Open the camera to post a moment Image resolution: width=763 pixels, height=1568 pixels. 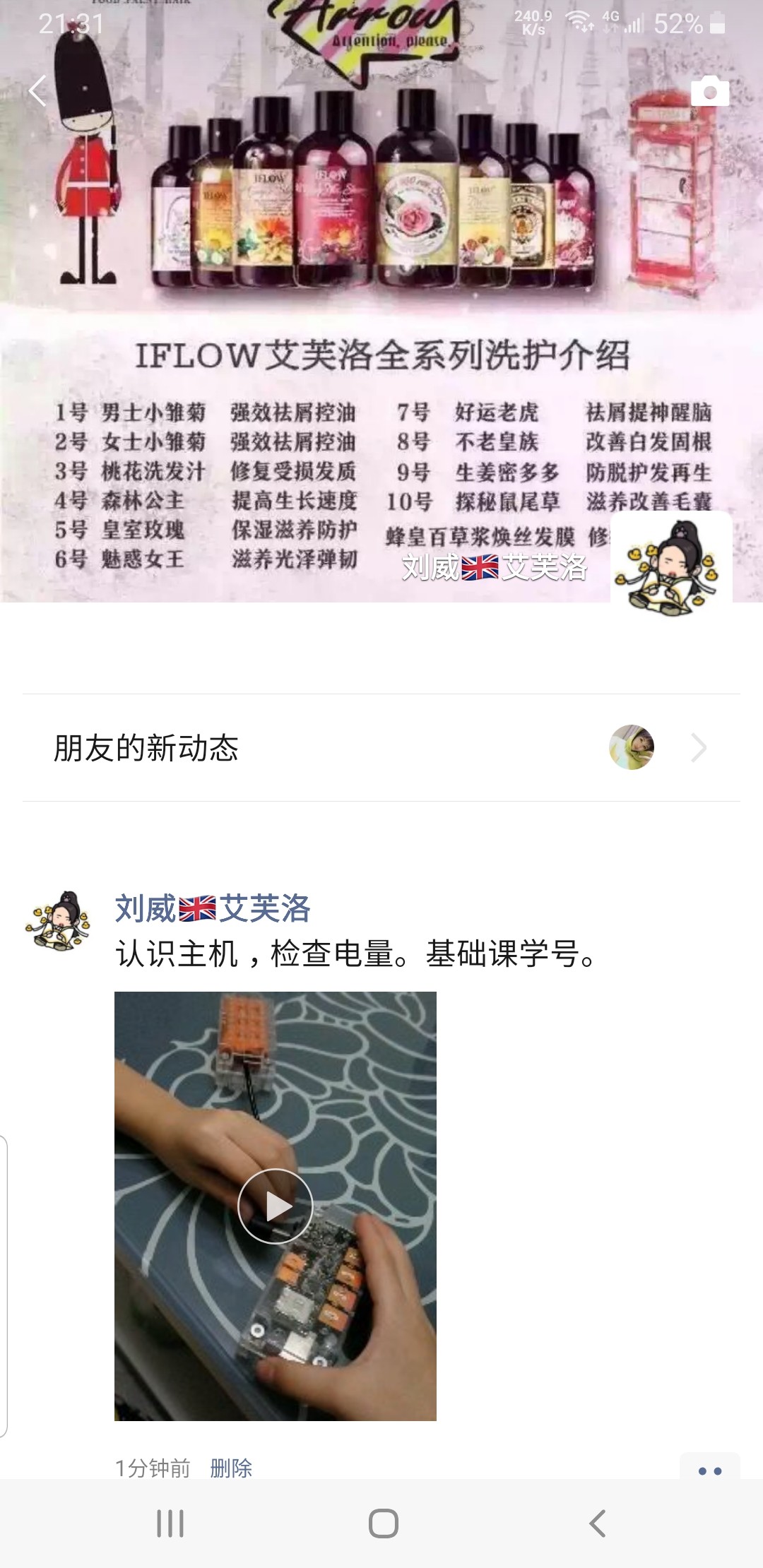pyautogui.click(x=709, y=91)
